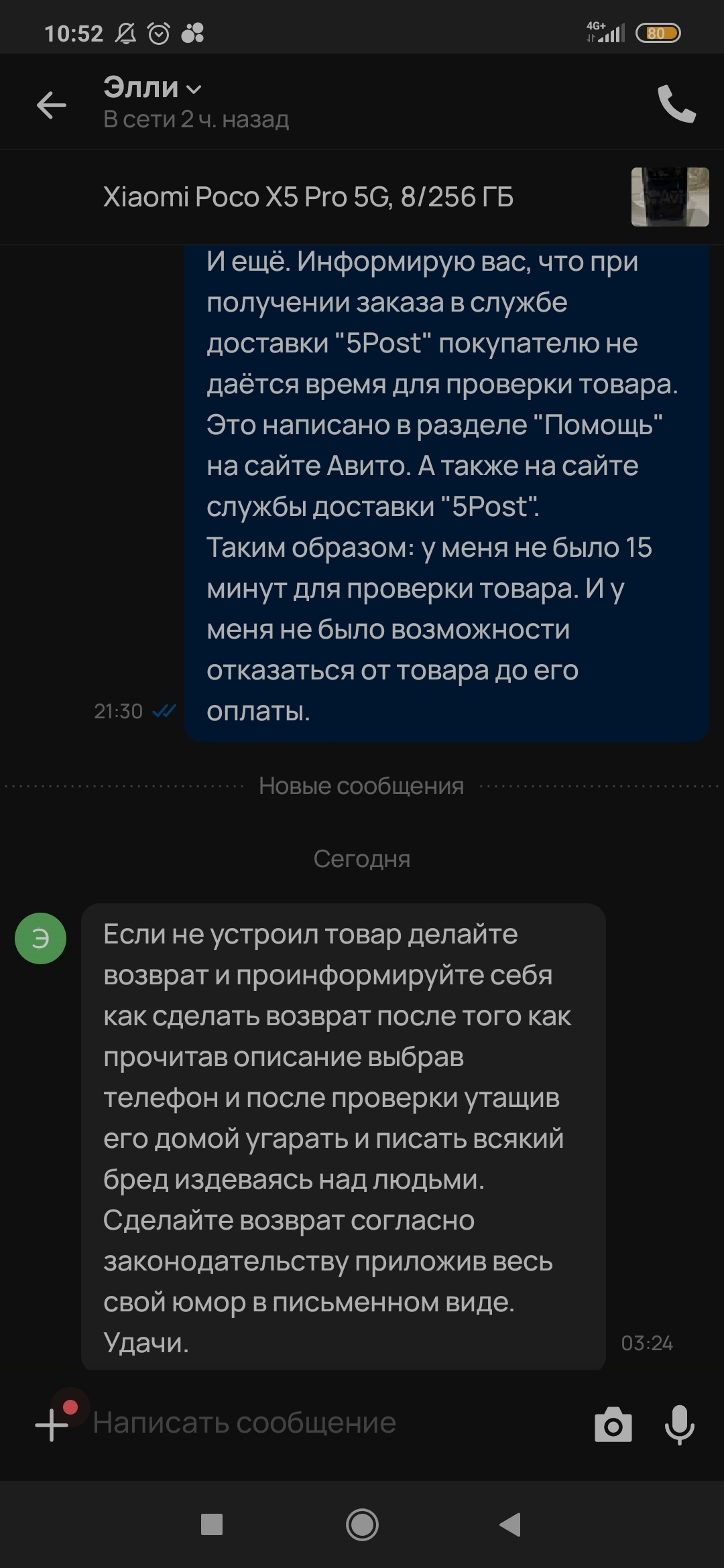Go back from the chat with Элли
The height and width of the screenshot is (1568, 724).
[x=51, y=105]
